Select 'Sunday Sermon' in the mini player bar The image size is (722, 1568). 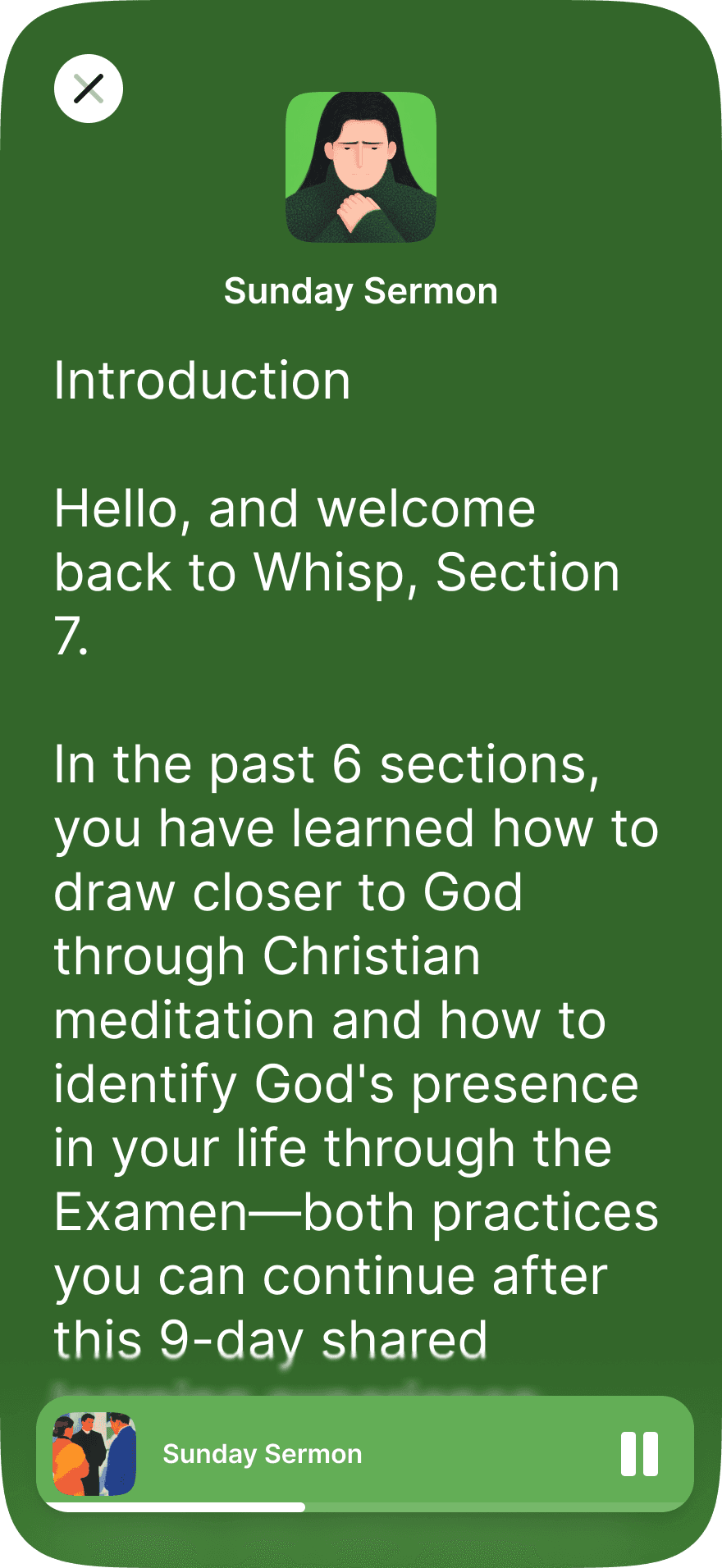[263, 1453]
